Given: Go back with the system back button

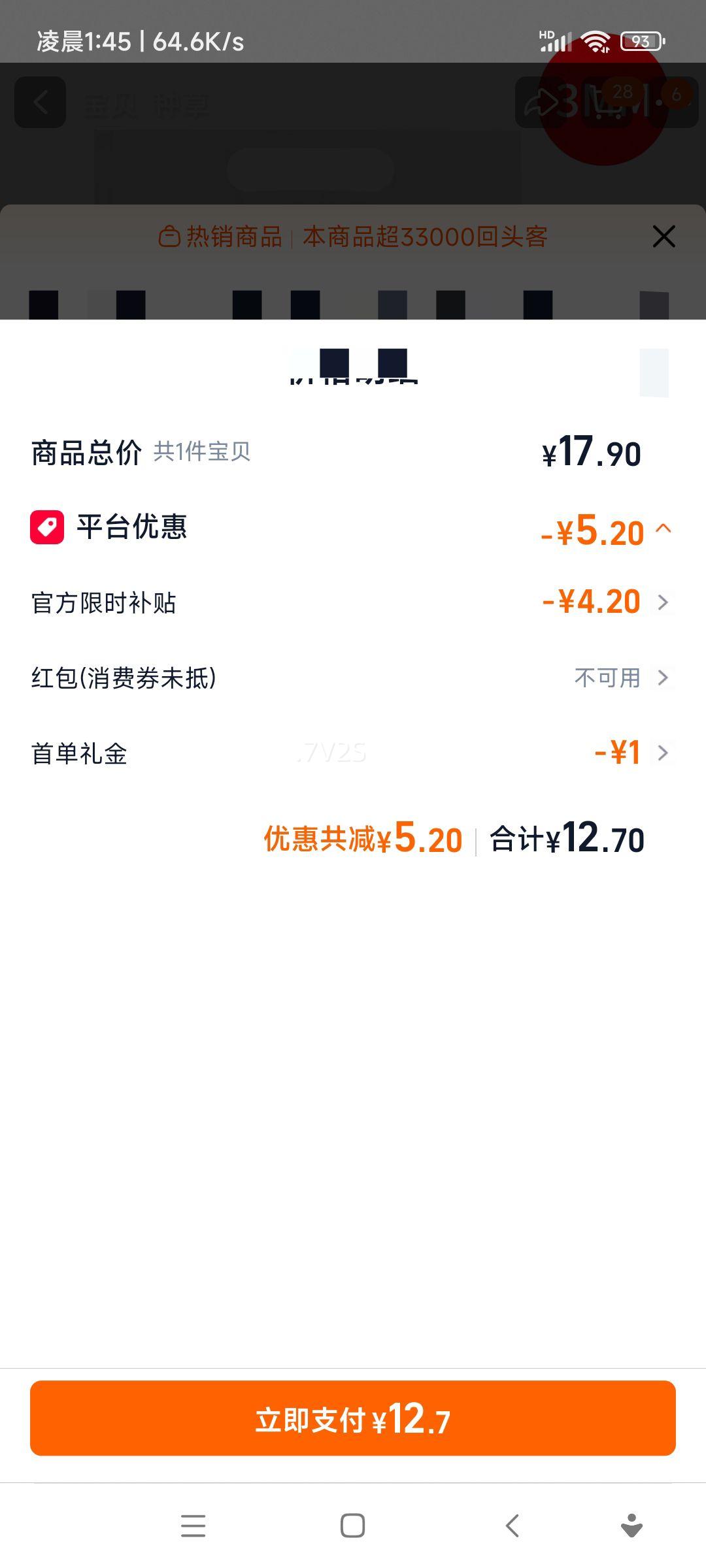Looking at the screenshot, I should tap(513, 1526).
